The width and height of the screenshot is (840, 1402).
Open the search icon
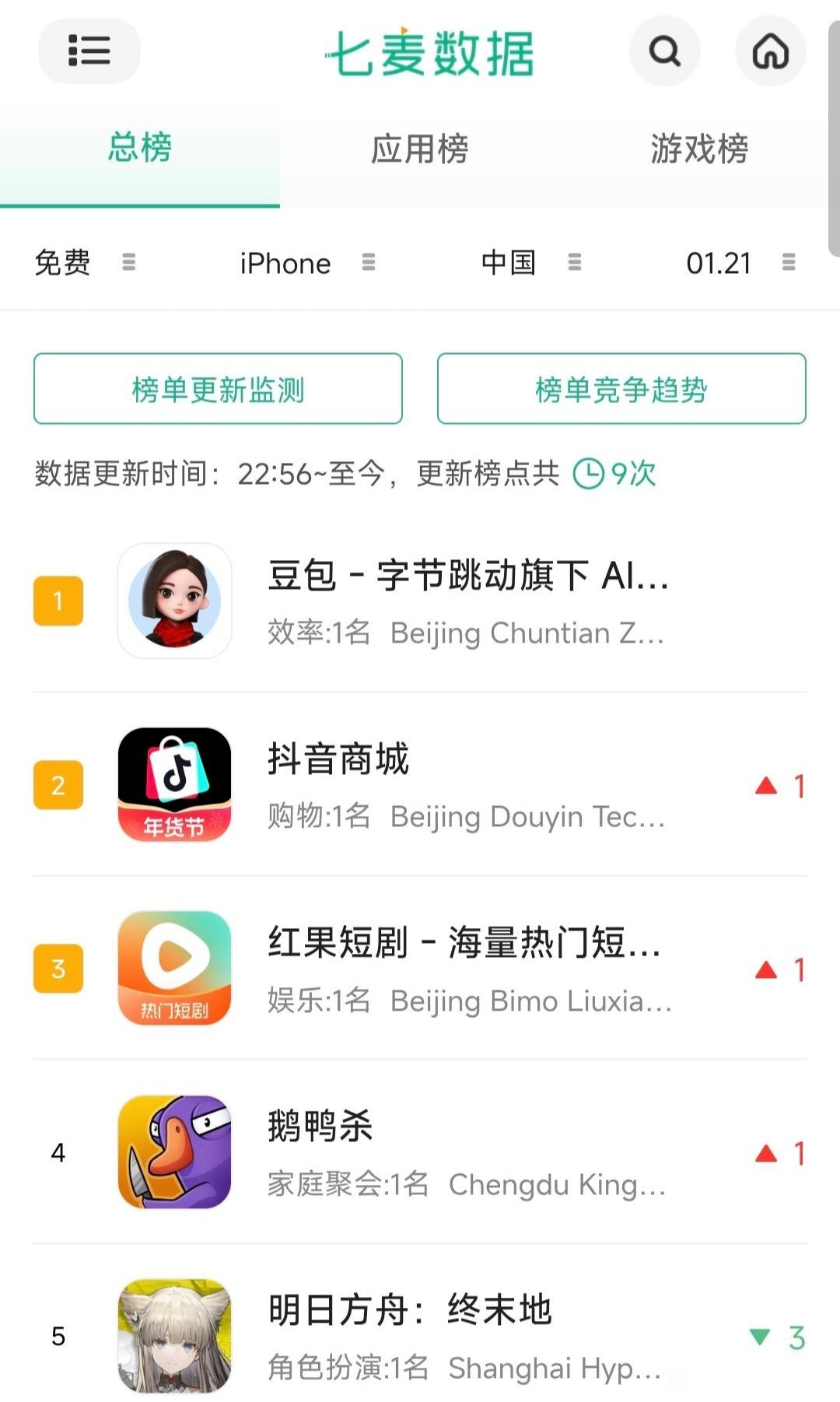pos(664,51)
